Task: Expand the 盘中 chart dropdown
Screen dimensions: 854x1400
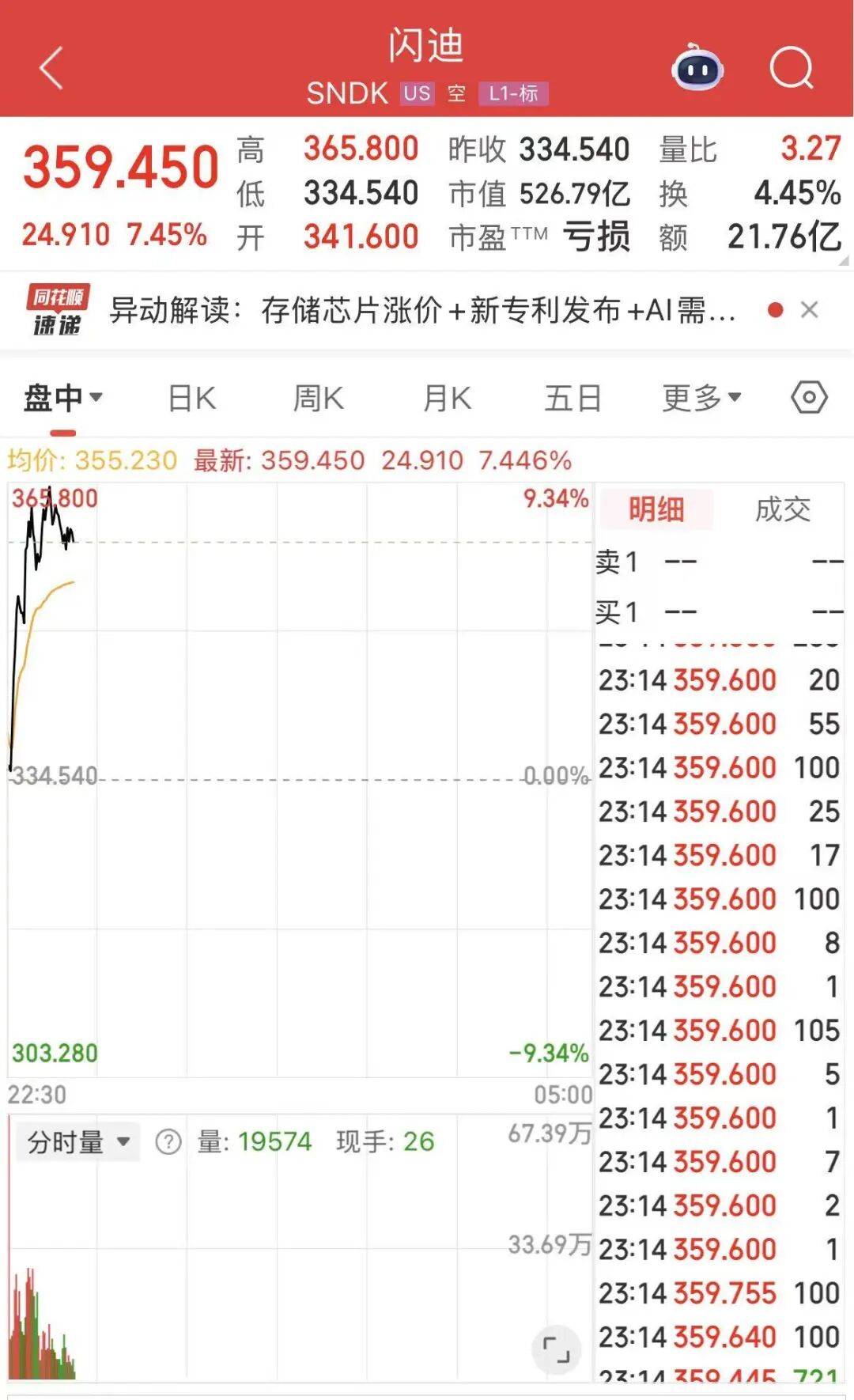Action: click(63, 397)
